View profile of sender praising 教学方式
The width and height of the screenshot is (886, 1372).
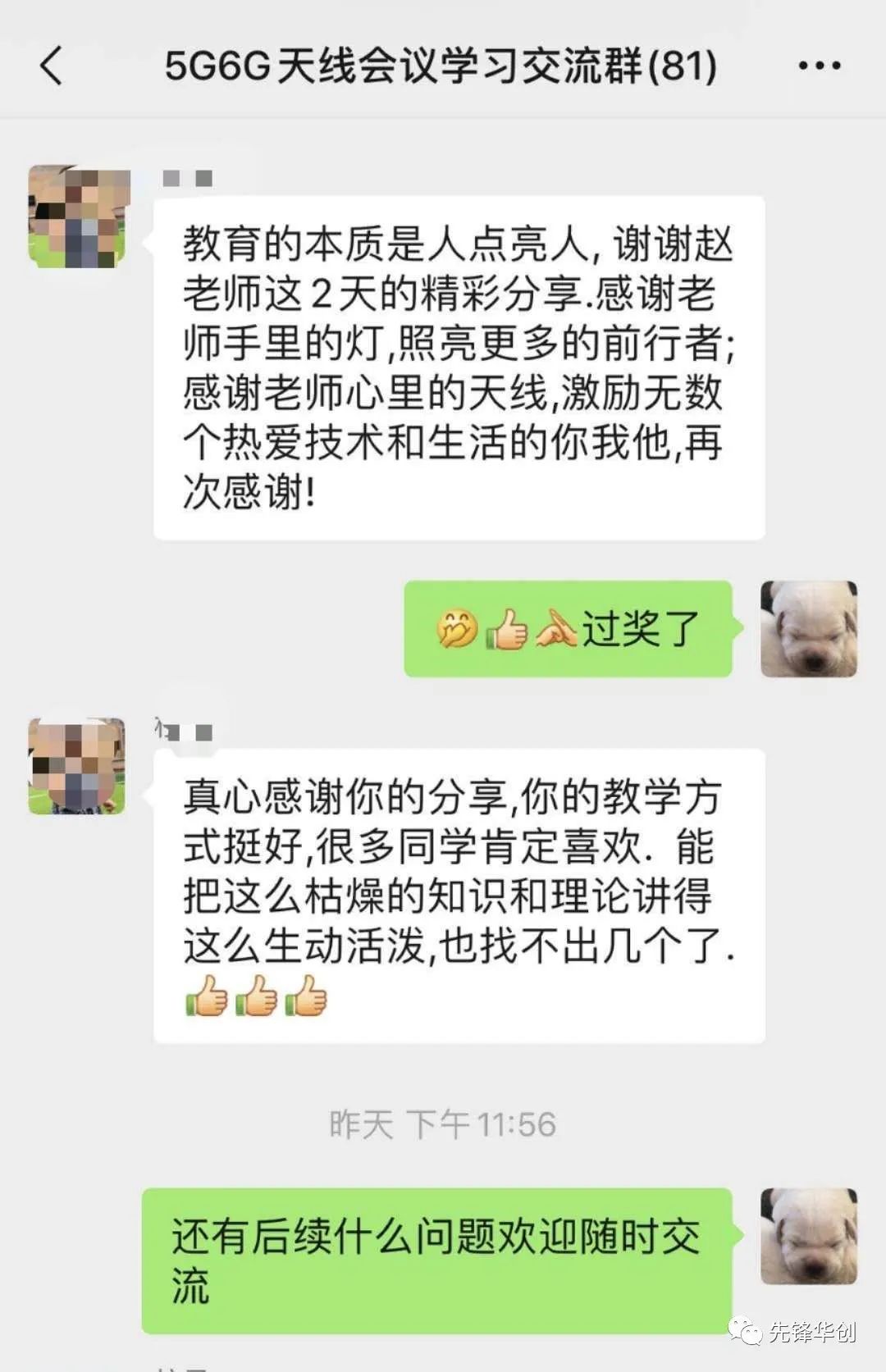77,766
